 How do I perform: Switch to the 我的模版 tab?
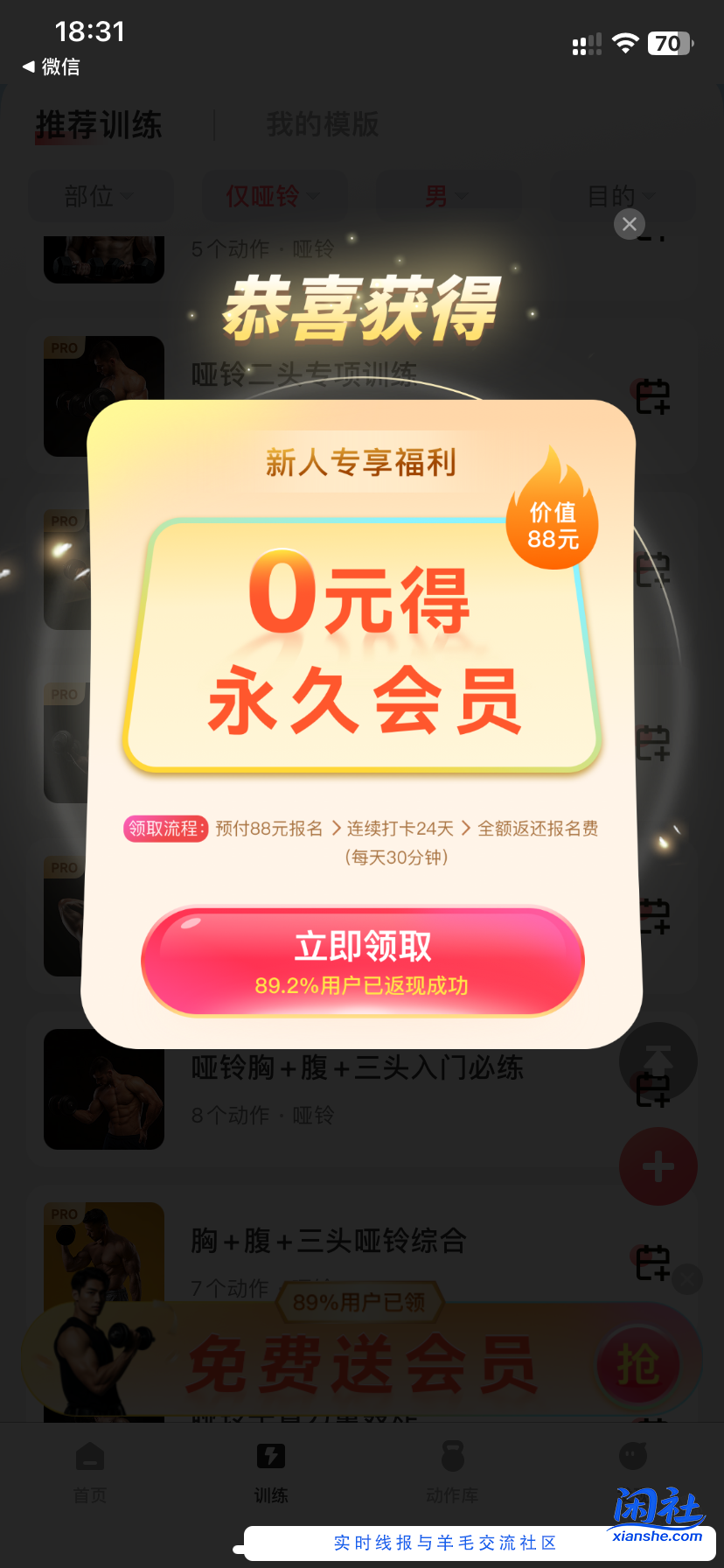(x=323, y=126)
